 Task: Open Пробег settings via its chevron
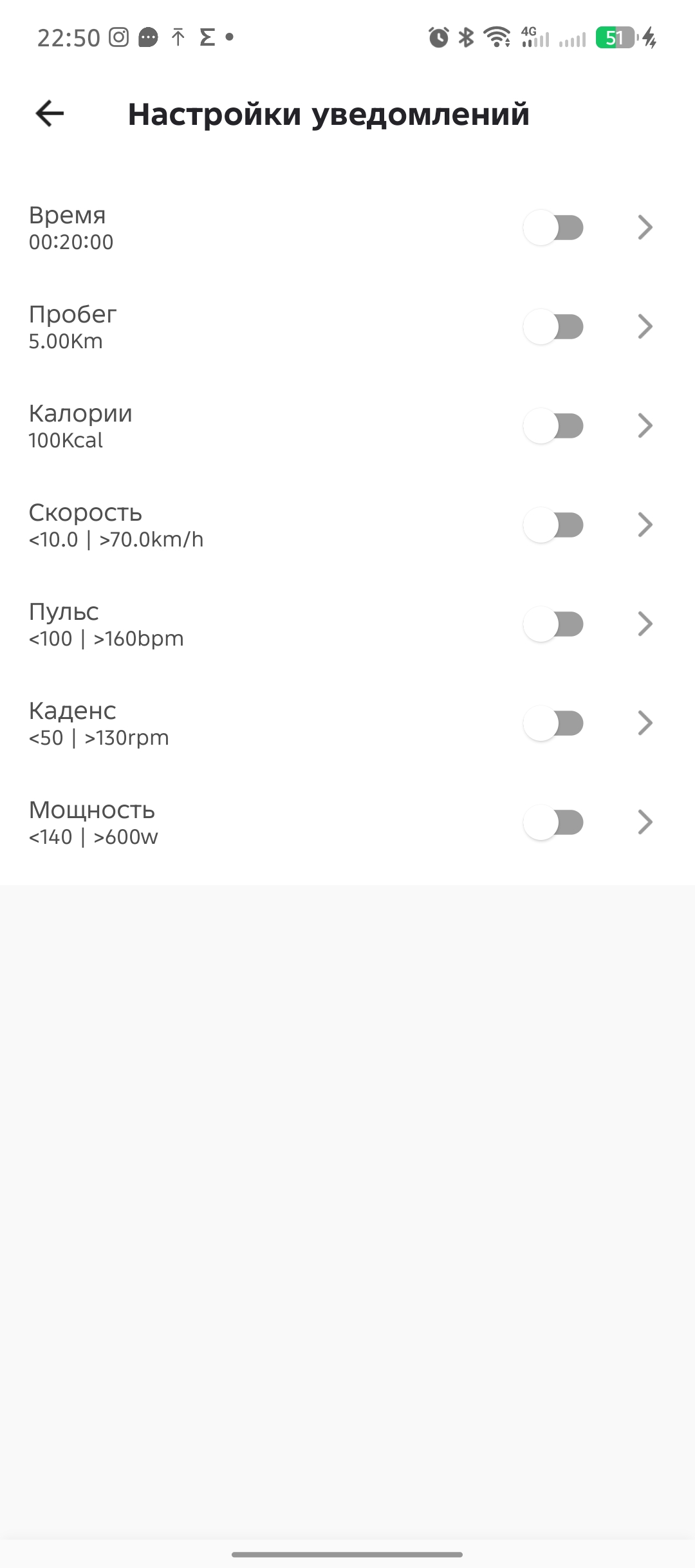(x=645, y=327)
